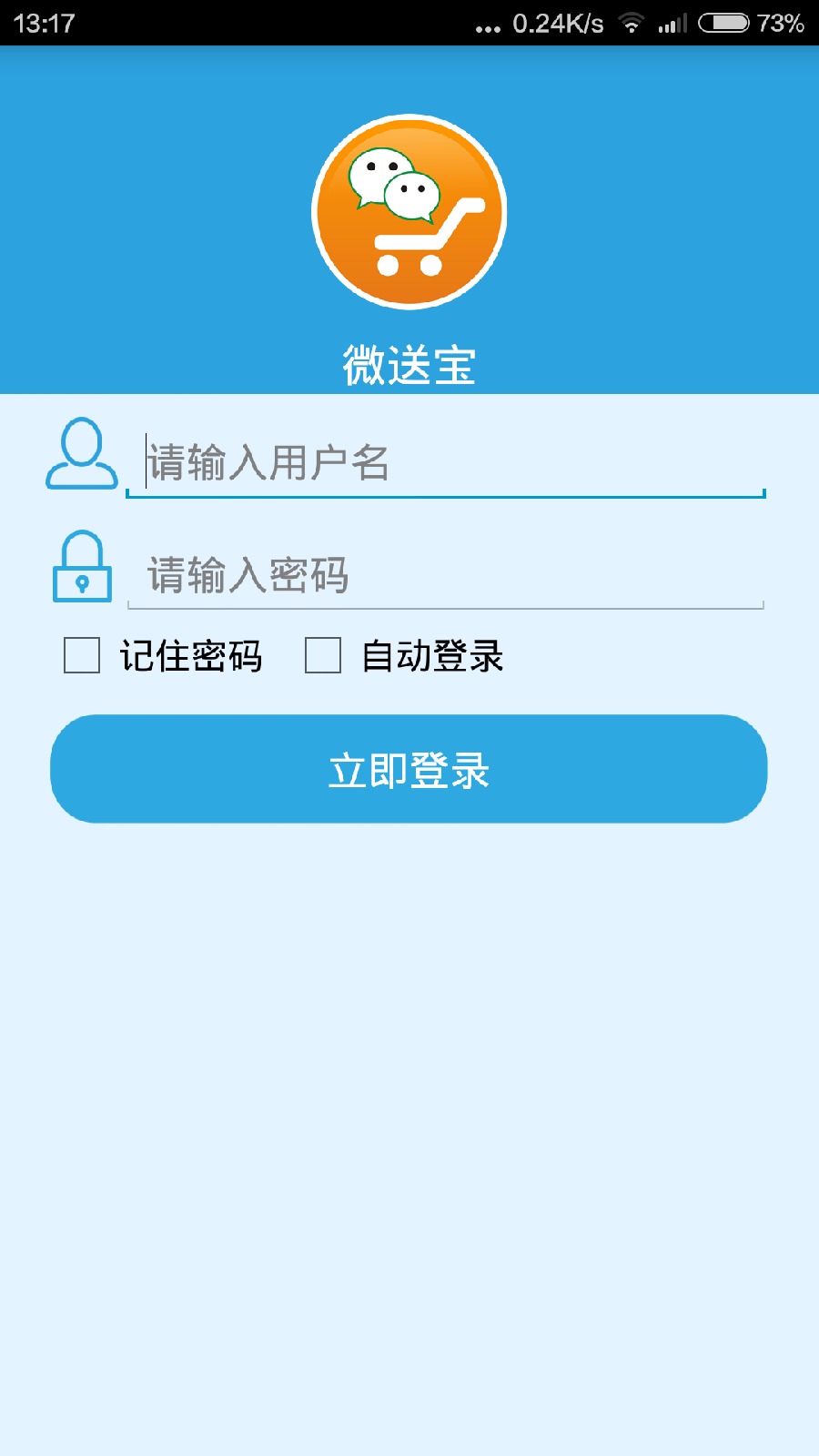Check the 记住密码 remember password box
819x1456 pixels.
pos(82,655)
